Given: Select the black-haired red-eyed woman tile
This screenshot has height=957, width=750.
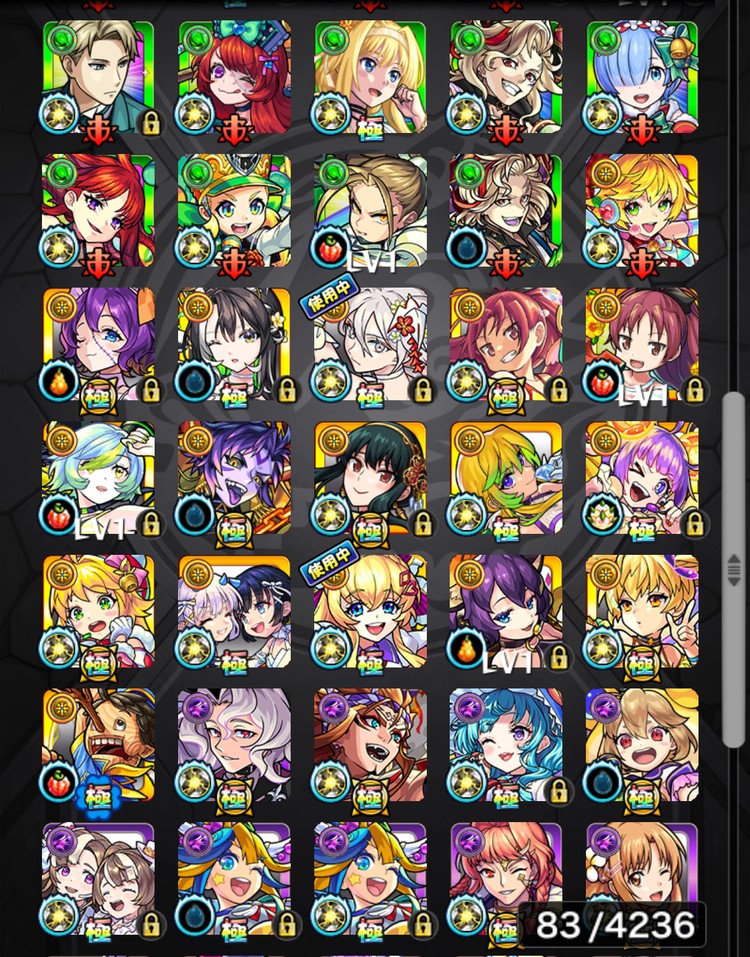Looking at the screenshot, I should 370,478.
